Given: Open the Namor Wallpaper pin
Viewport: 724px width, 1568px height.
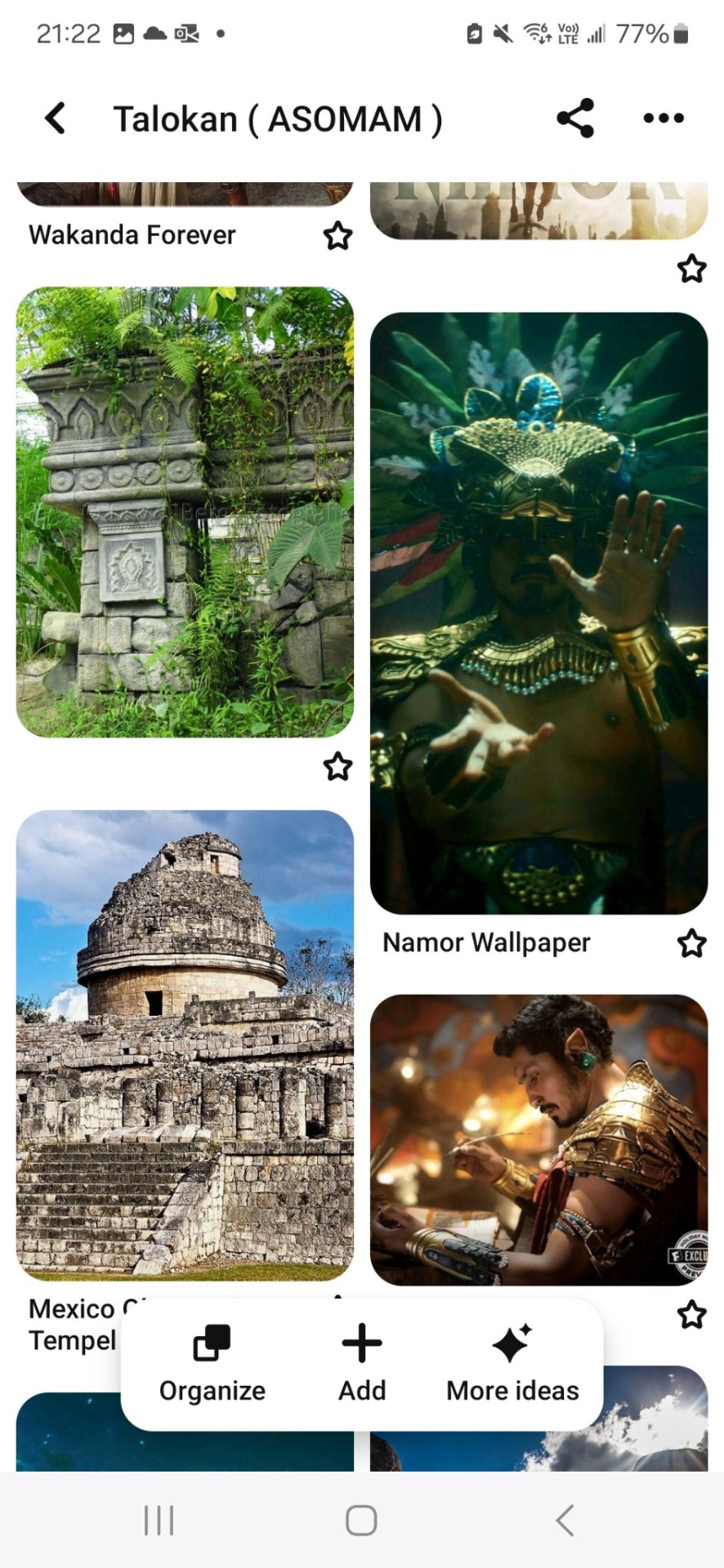Looking at the screenshot, I should pyautogui.click(x=539, y=612).
